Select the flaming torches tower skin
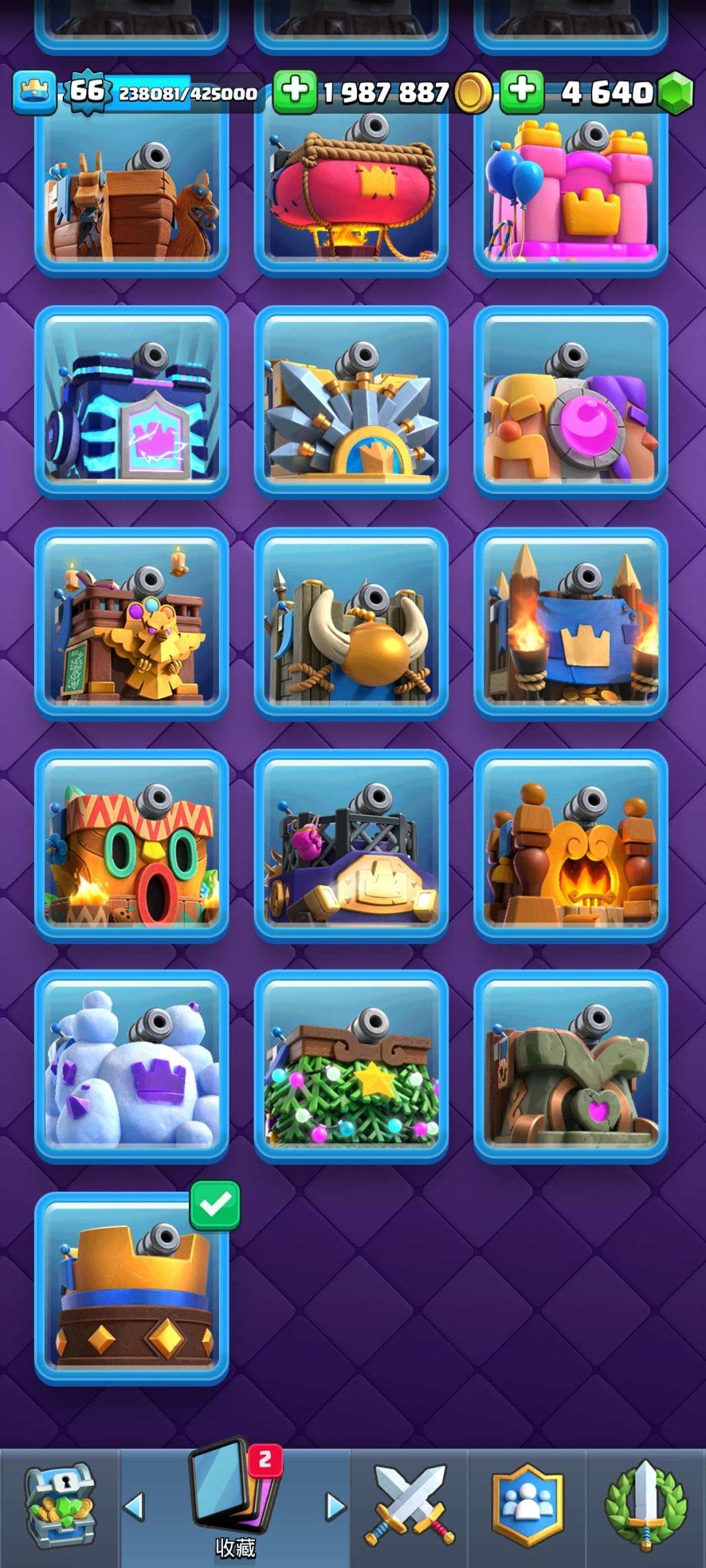This screenshot has width=706, height=1568. (x=571, y=624)
